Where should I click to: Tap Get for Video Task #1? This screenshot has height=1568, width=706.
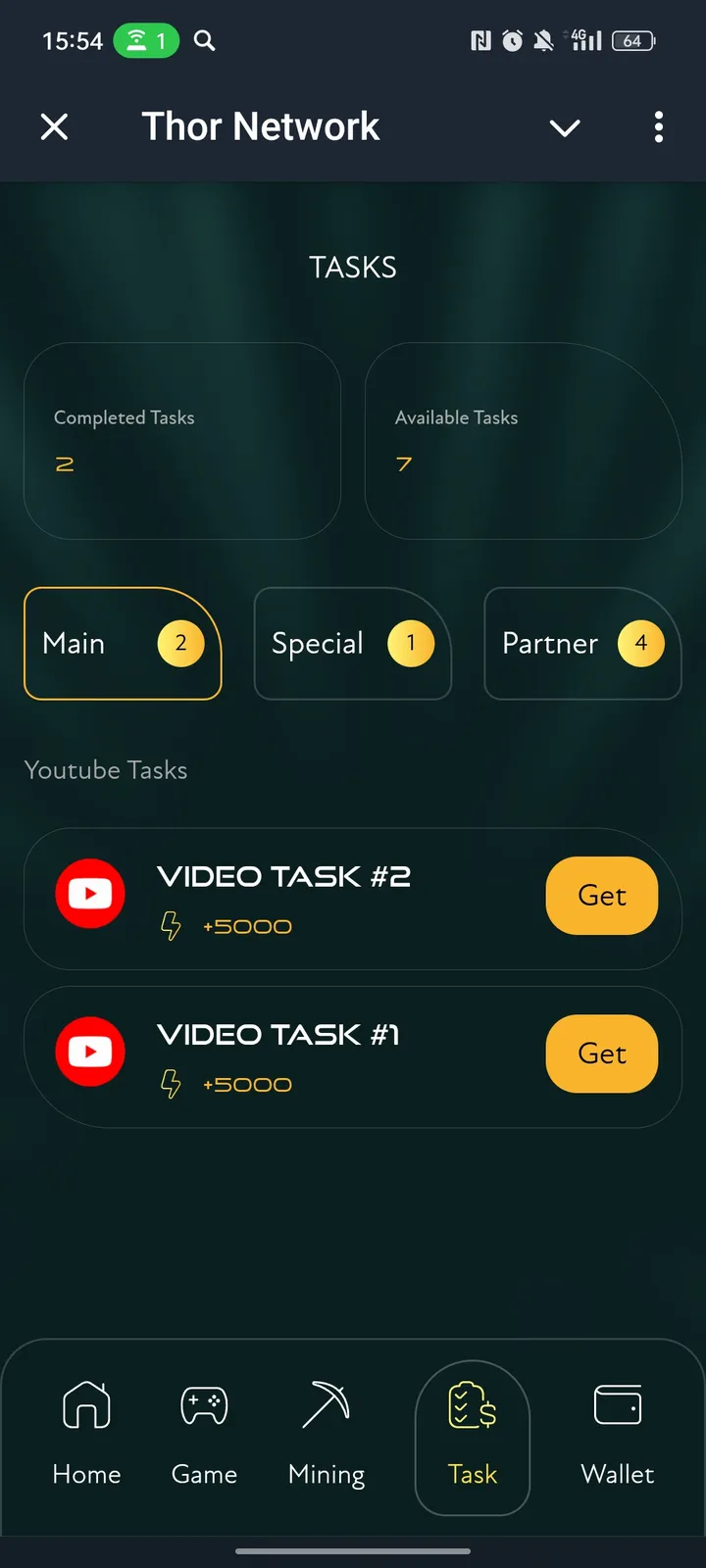click(601, 1053)
